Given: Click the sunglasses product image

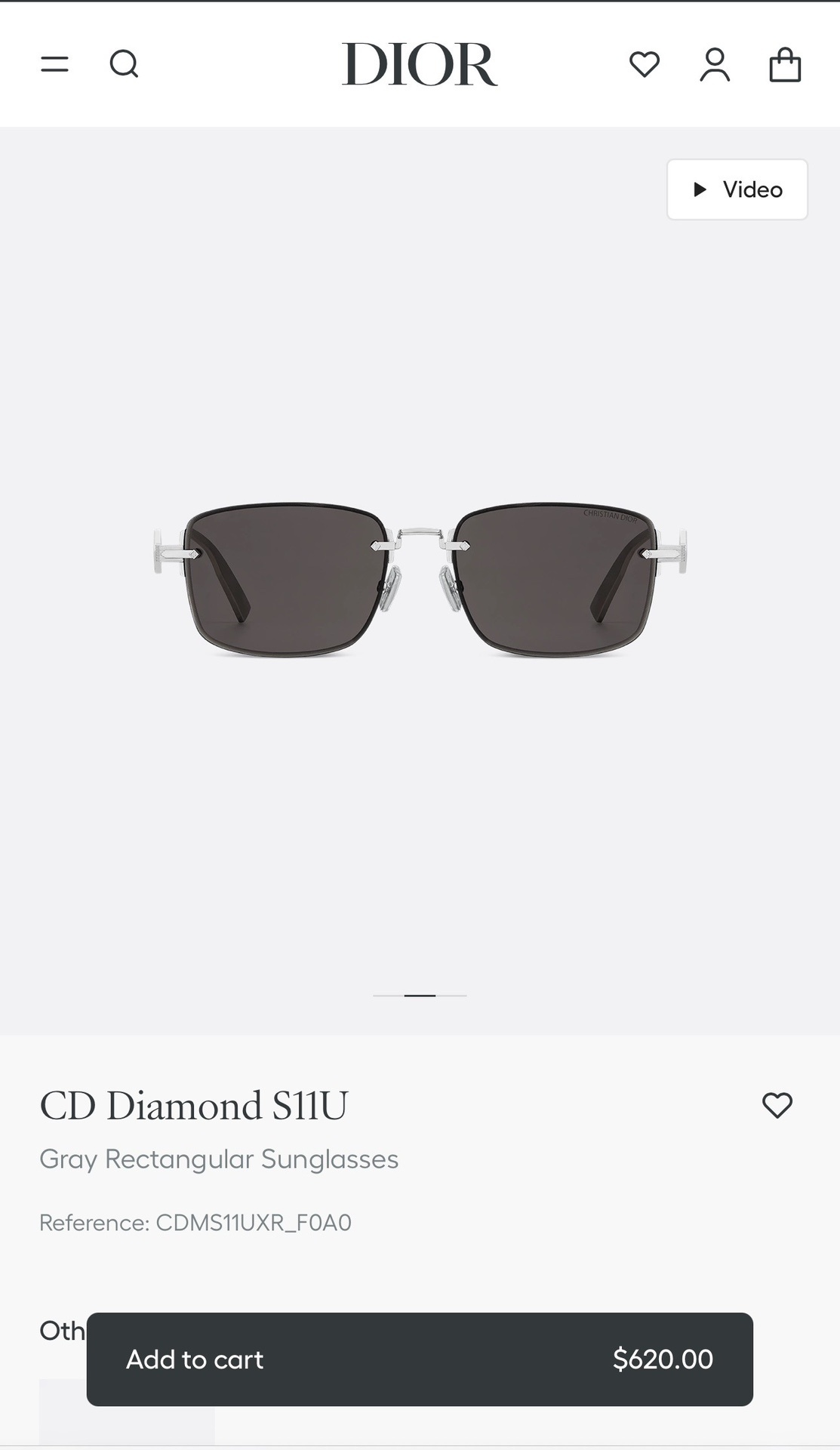Looking at the screenshot, I should [420, 574].
